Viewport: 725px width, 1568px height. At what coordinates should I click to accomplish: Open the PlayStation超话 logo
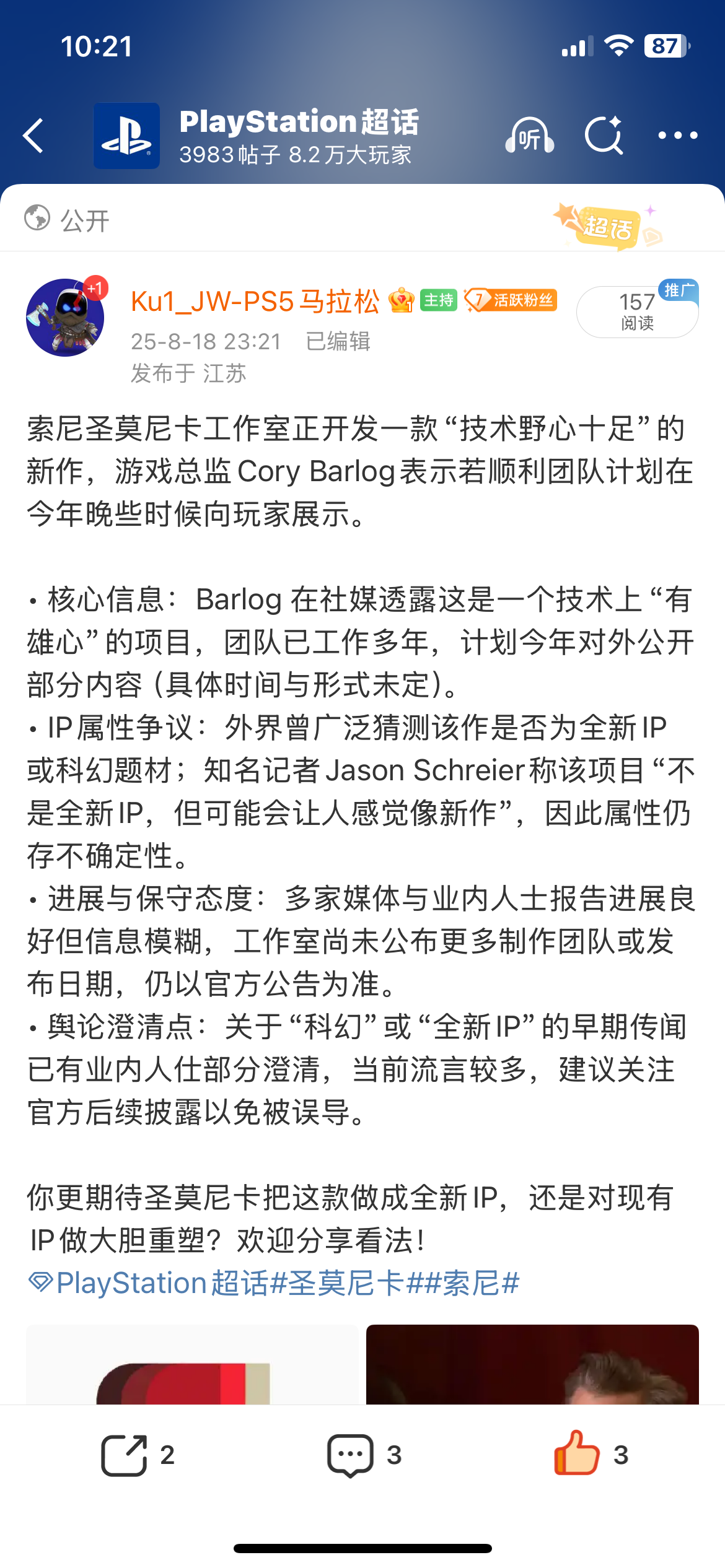126,136
